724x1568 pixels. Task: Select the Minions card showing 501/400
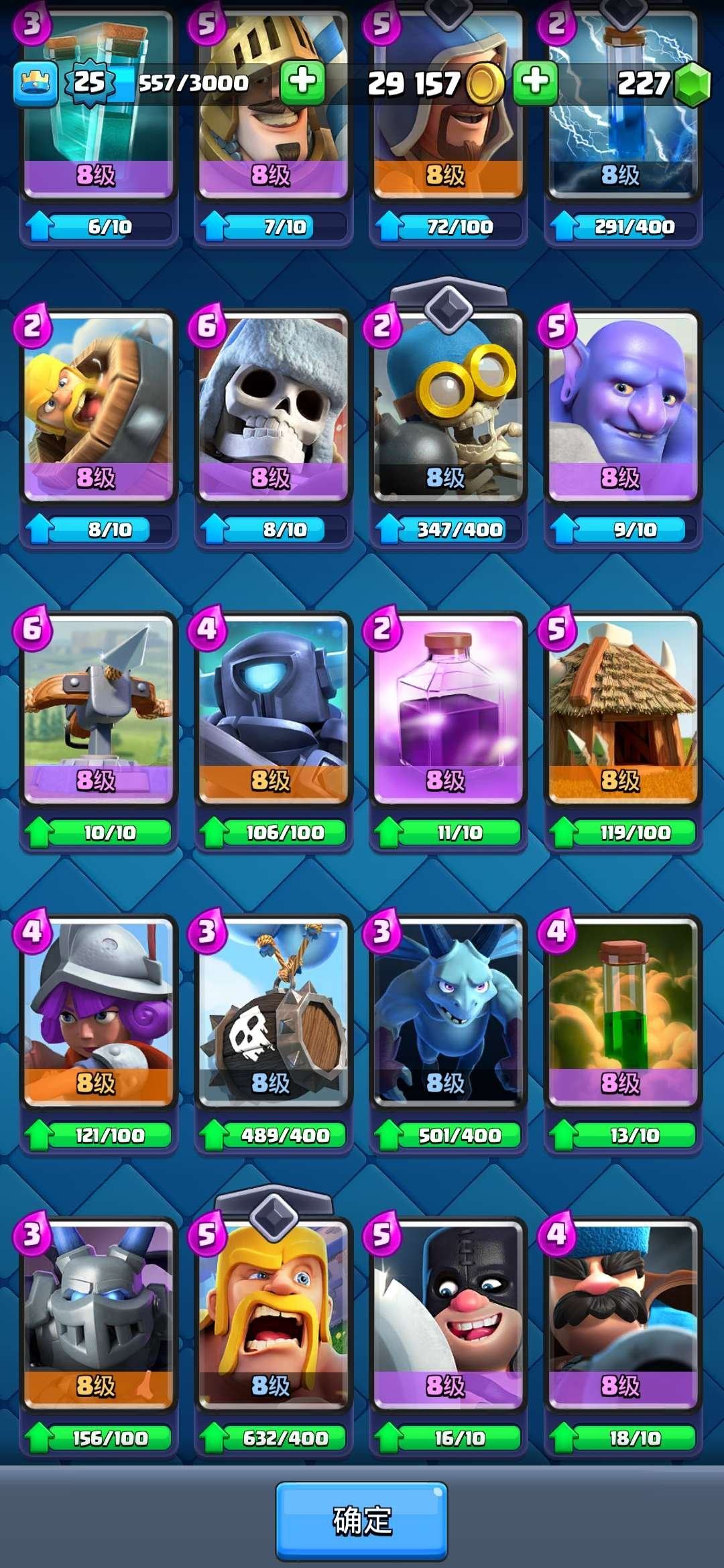point(448,1013)
